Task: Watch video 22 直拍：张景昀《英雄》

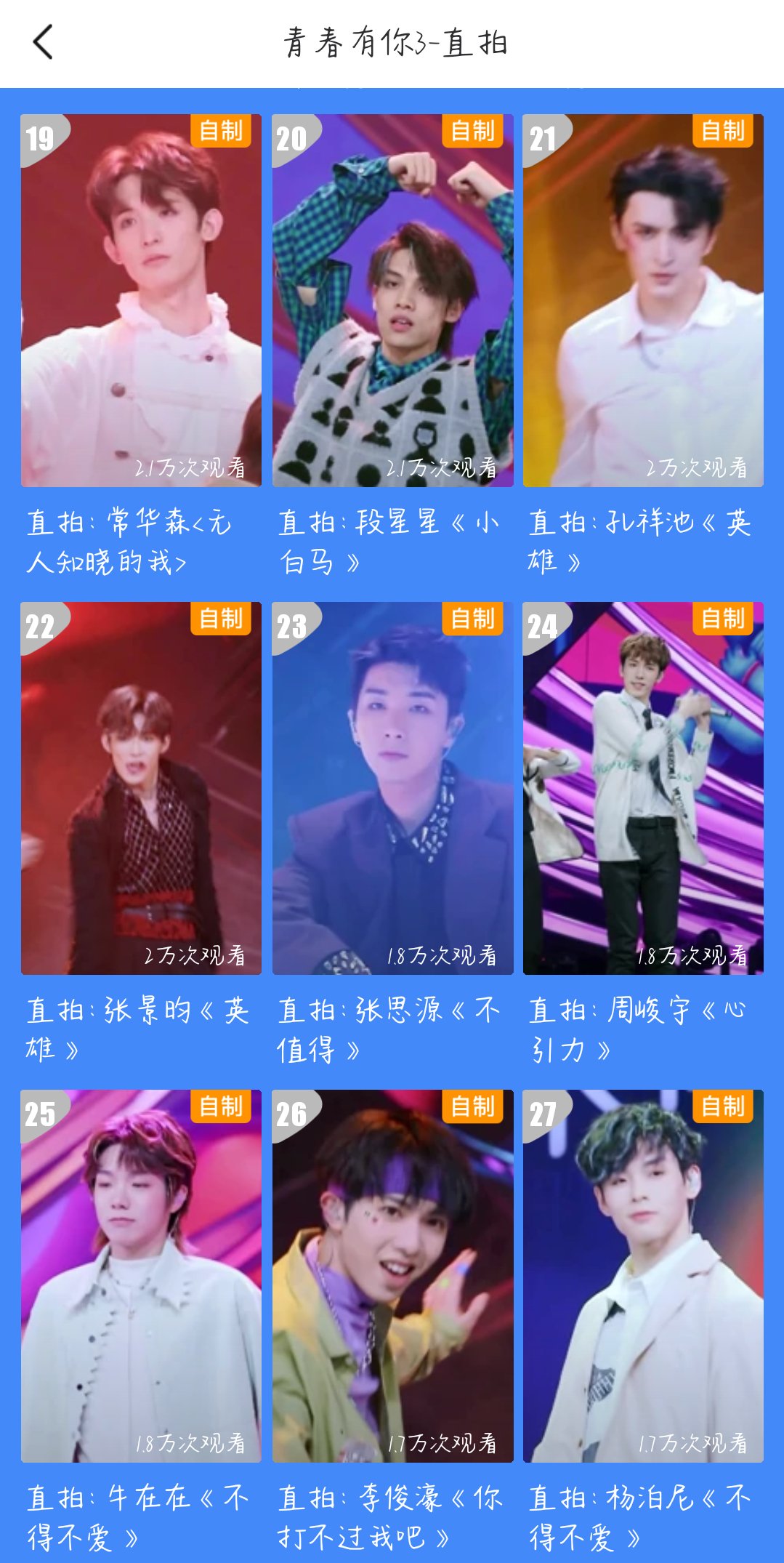Action: pos(141,788)
